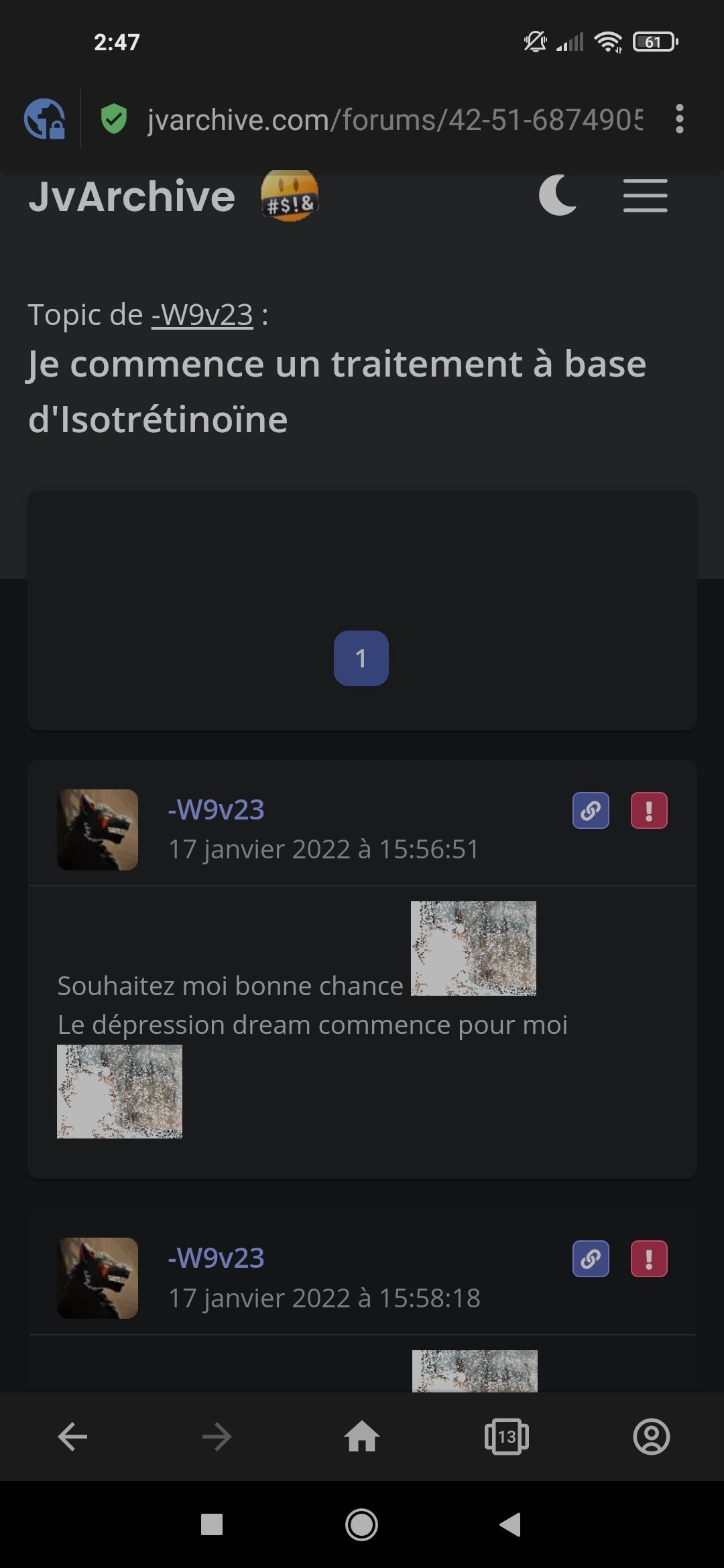The height and width of the screenshot is (1568, 724).
Task: Report the 15:58:18 message
Action: tap(649, 1259)
